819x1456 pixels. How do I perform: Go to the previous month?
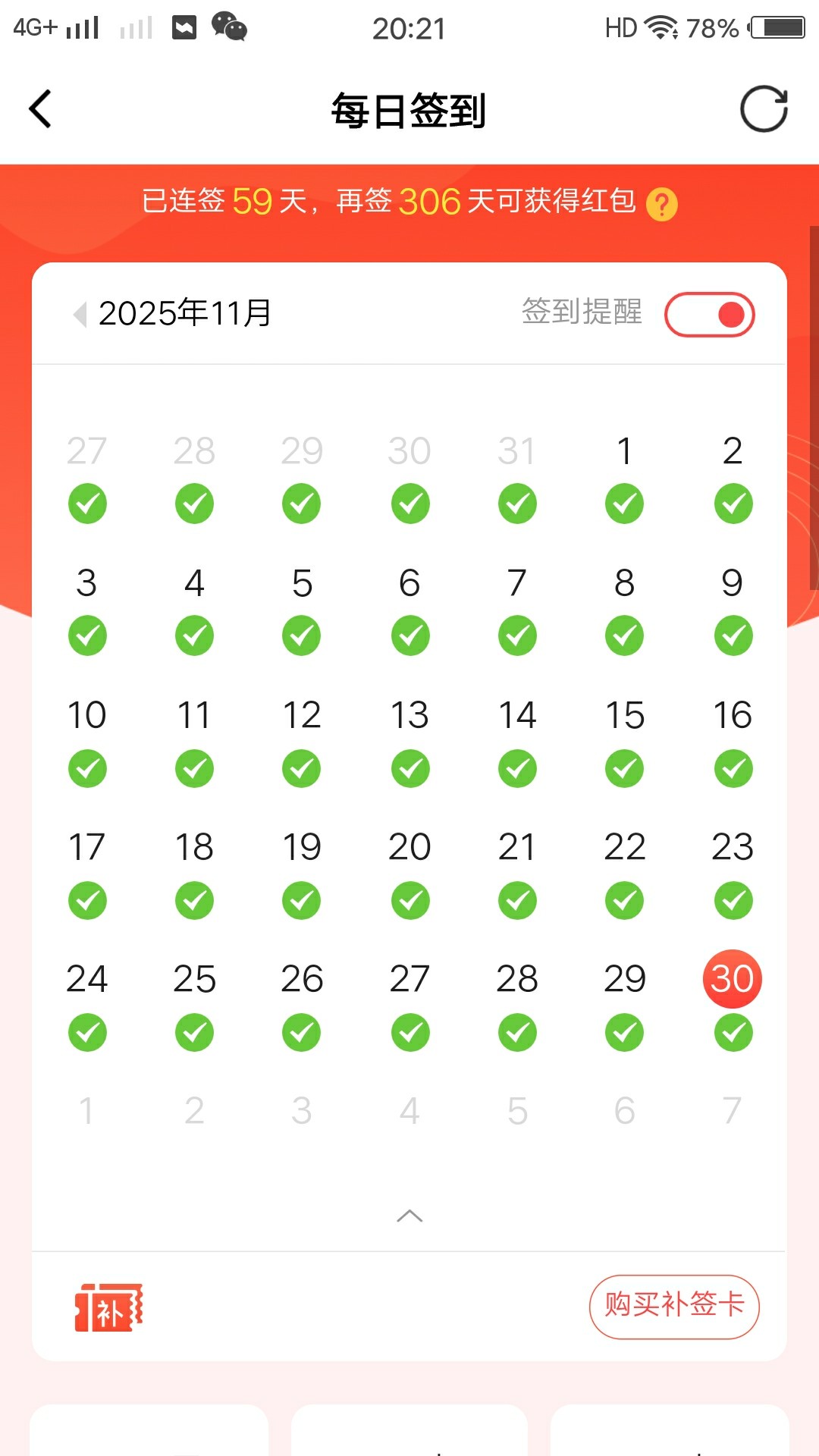tap(80, 313)
